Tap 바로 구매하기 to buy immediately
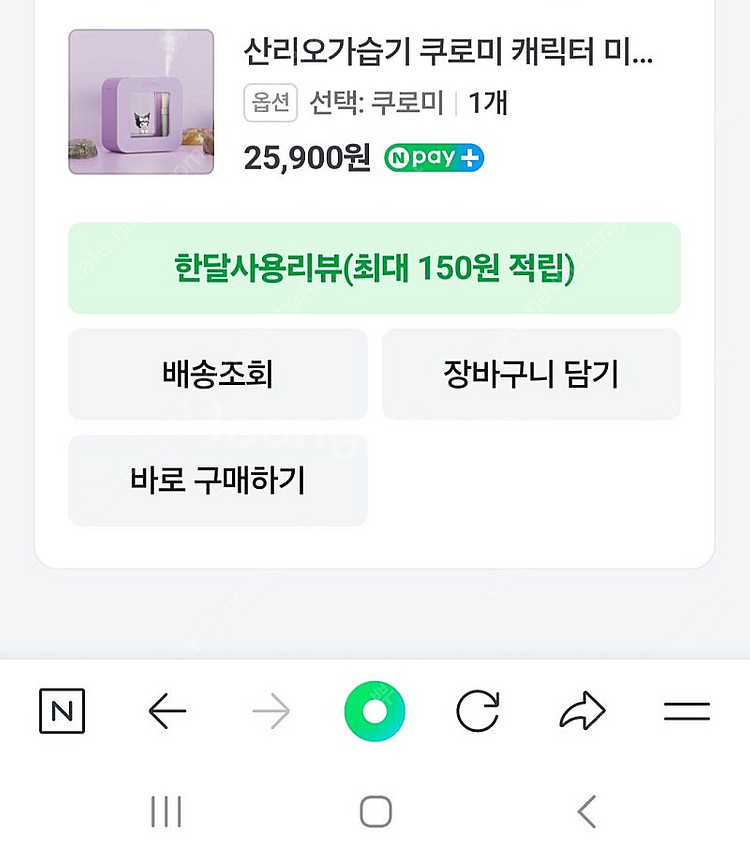Screen dimensions: 750x863 tap(217, 481)
